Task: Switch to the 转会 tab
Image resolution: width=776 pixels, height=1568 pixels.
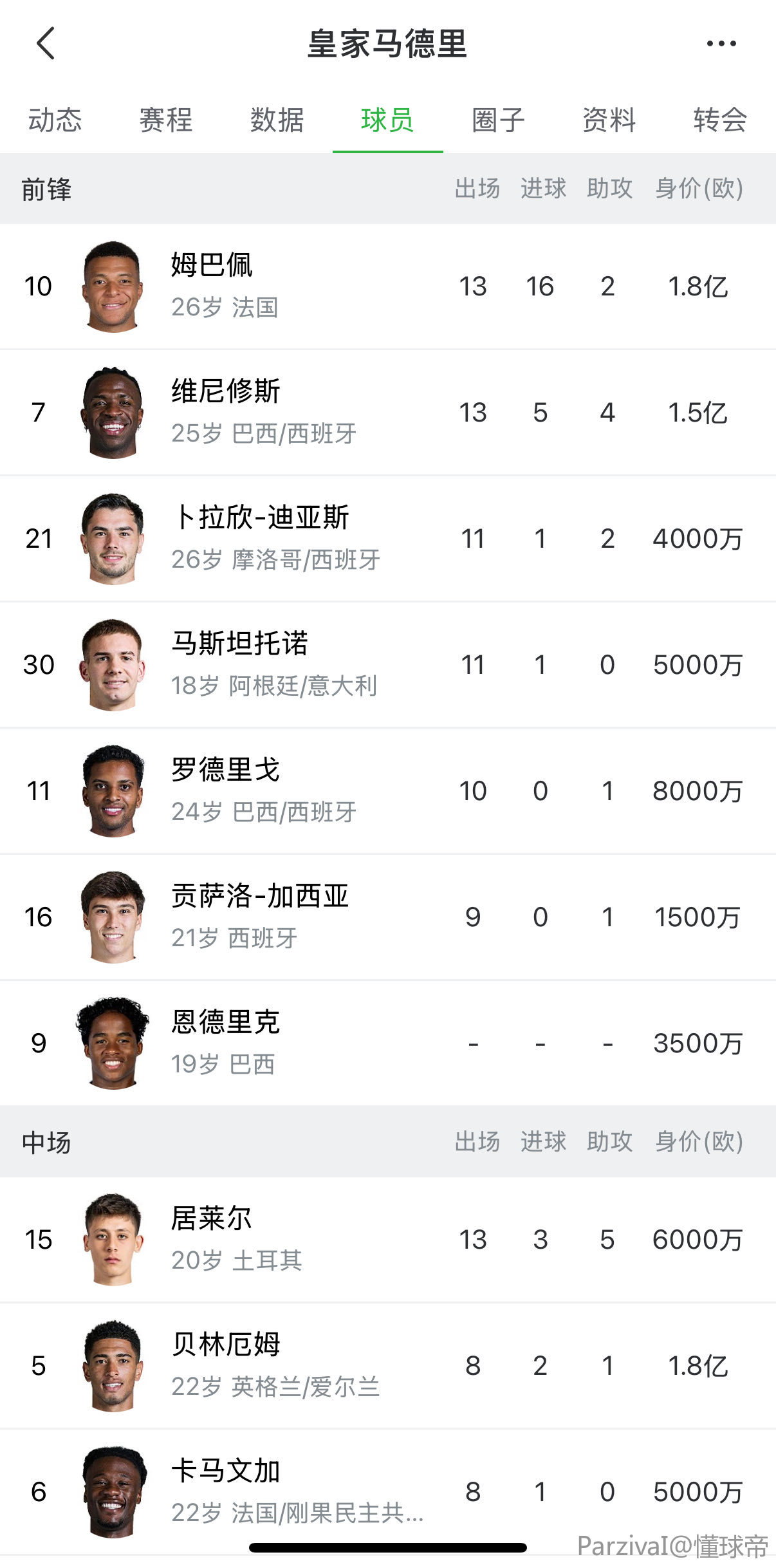Action: (x=720, y=120)
